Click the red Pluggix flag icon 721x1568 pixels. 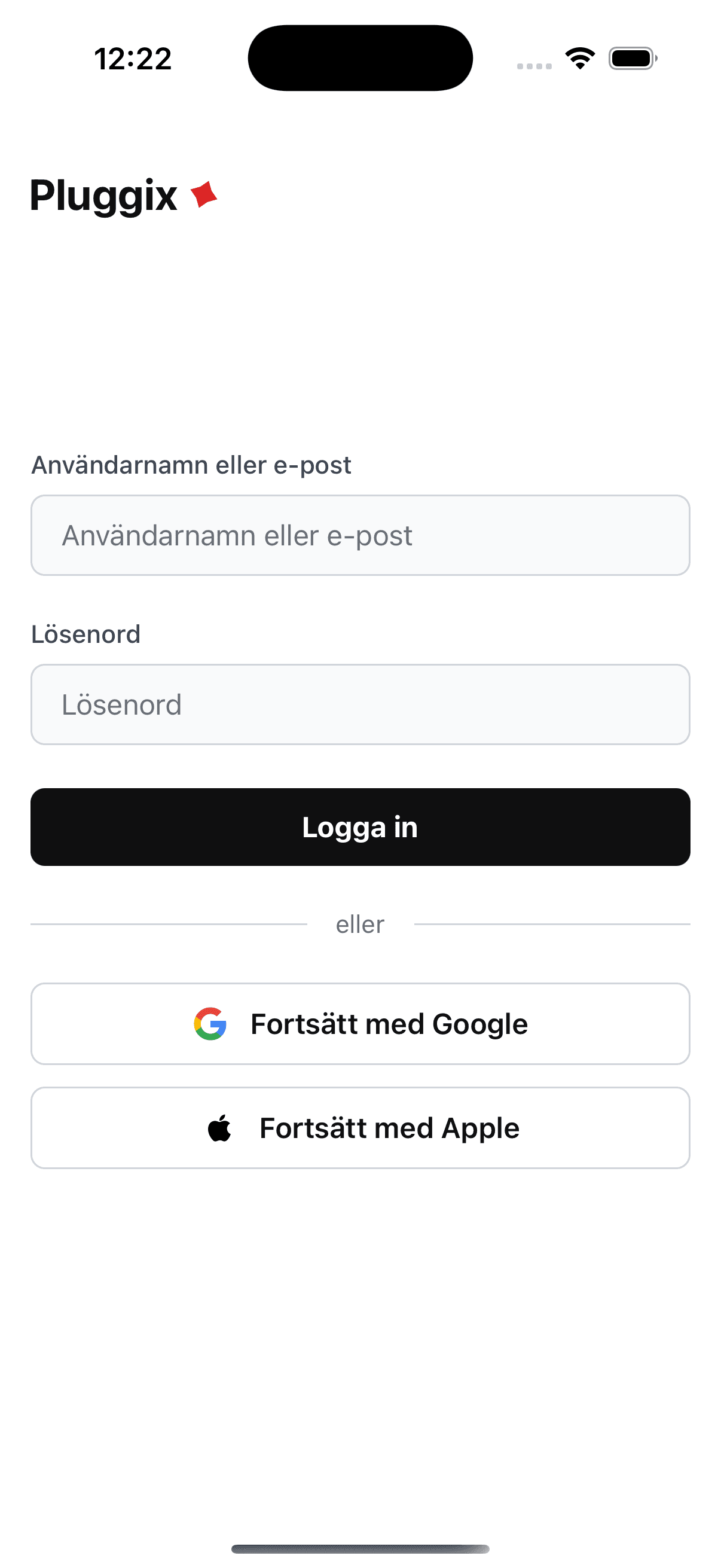[x=203, y=195]
